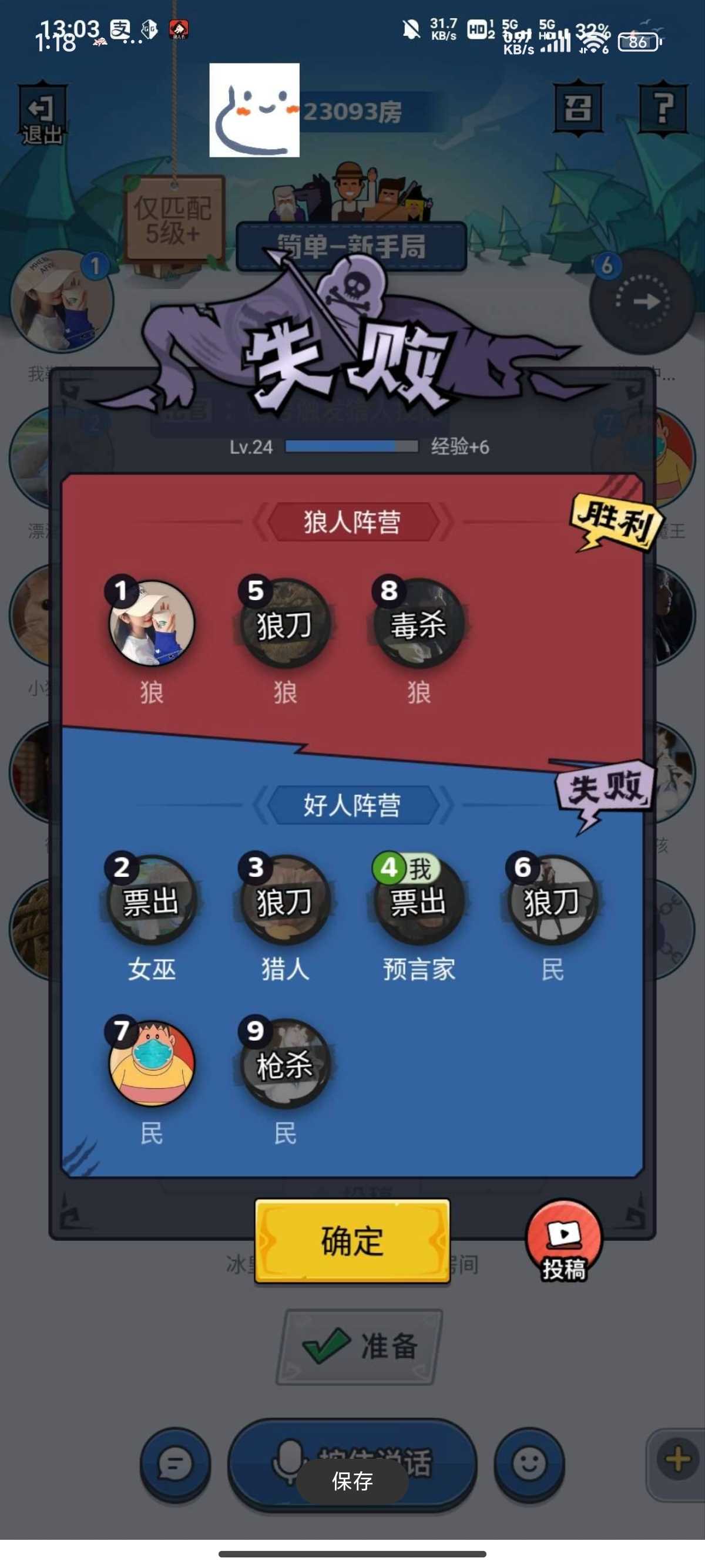The width and height of the screenshot is (705, 1568).
Task: Tap the 投稿 submit video button
Action: pos(564,1240)
